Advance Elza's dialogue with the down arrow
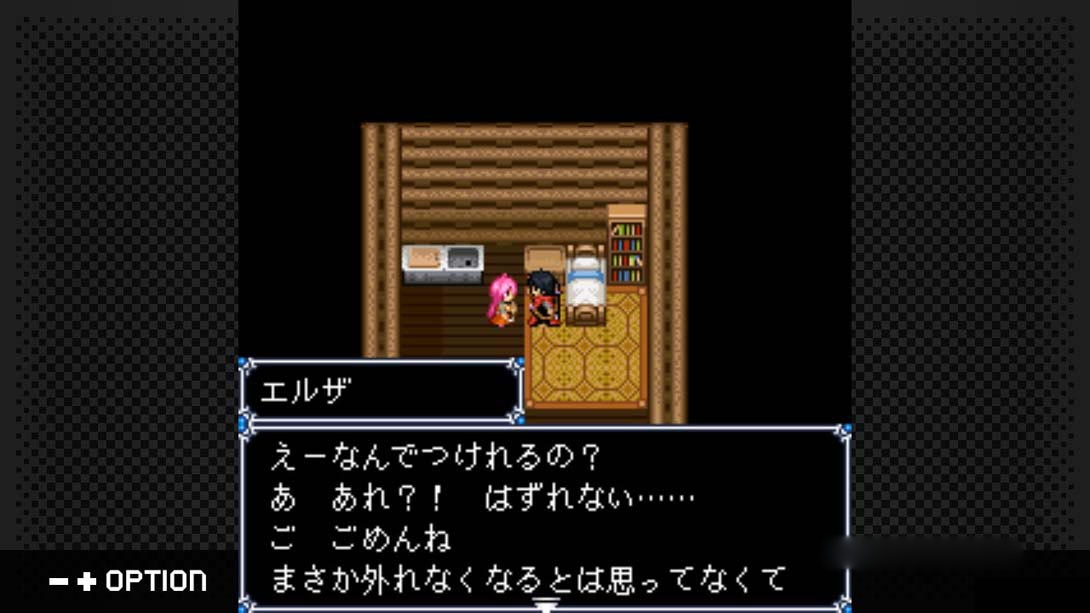 click(x=545, y=604)
